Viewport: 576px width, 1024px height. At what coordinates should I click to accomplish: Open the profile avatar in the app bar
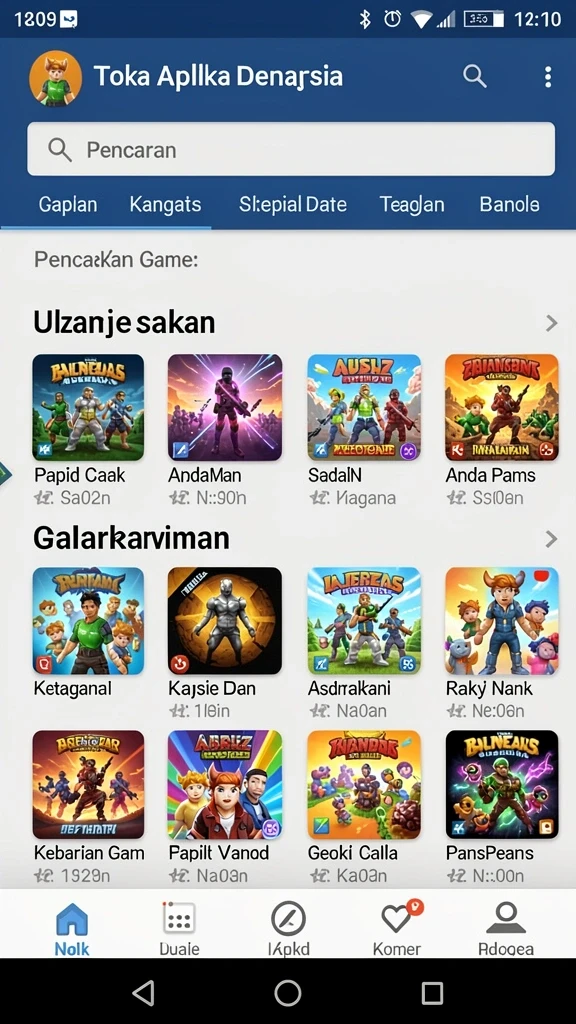pos(56,78)
